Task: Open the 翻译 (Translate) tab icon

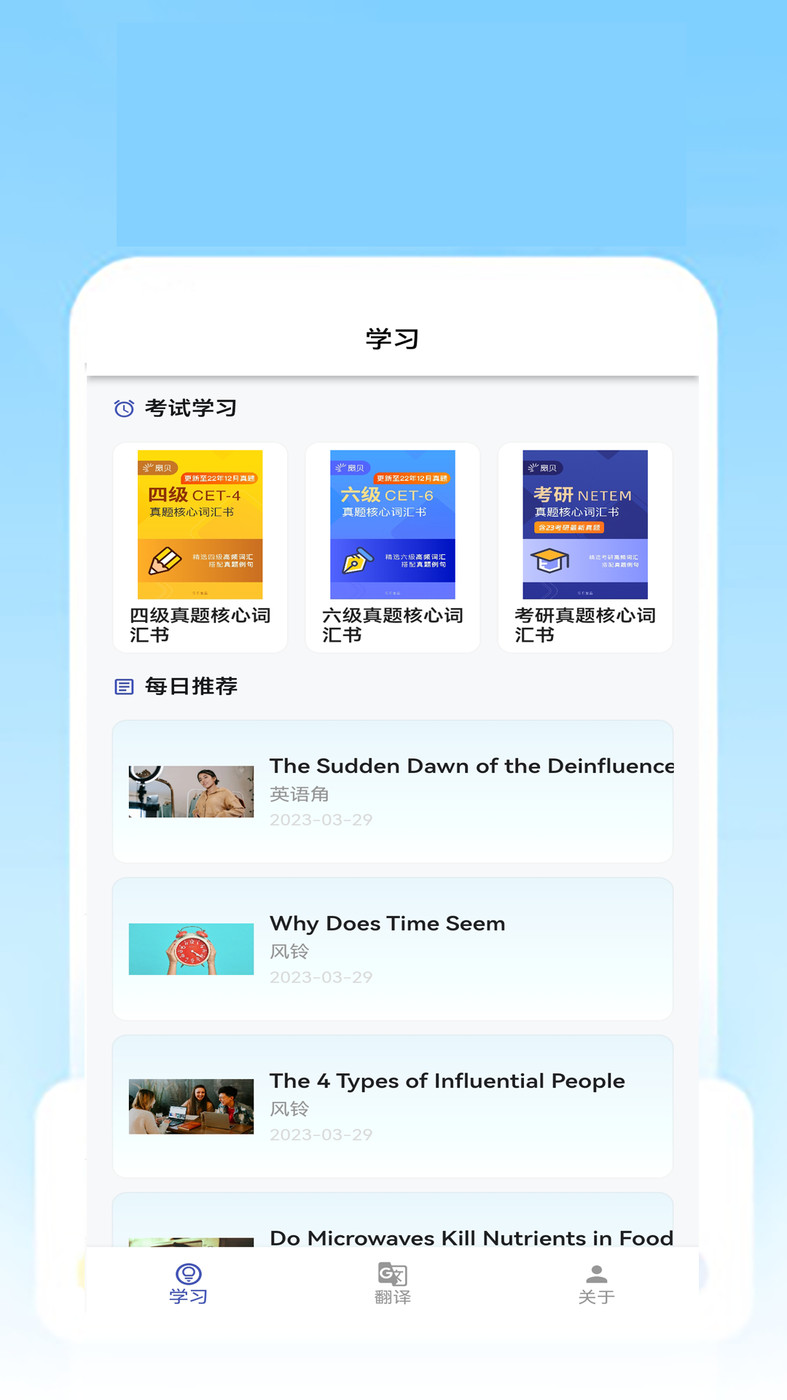Action: 392,1272
